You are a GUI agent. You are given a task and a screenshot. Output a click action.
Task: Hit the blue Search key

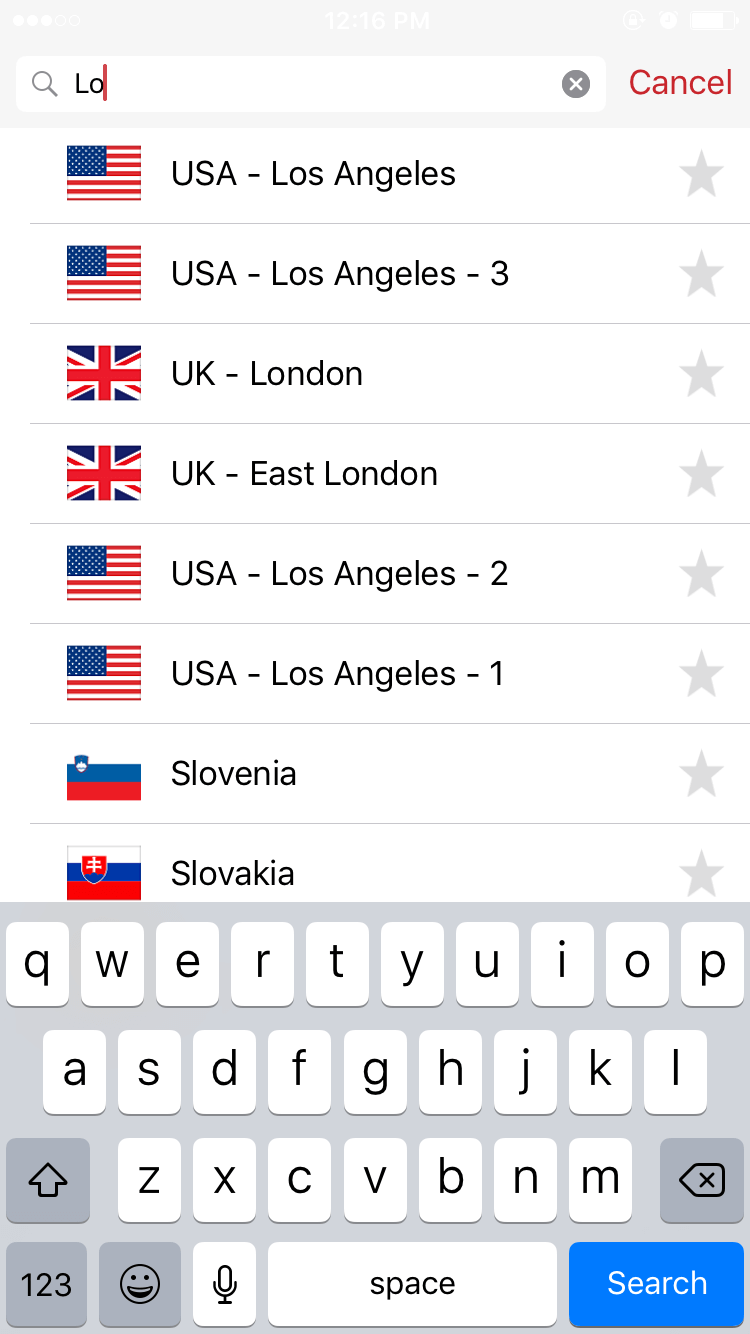(657, 1284)
